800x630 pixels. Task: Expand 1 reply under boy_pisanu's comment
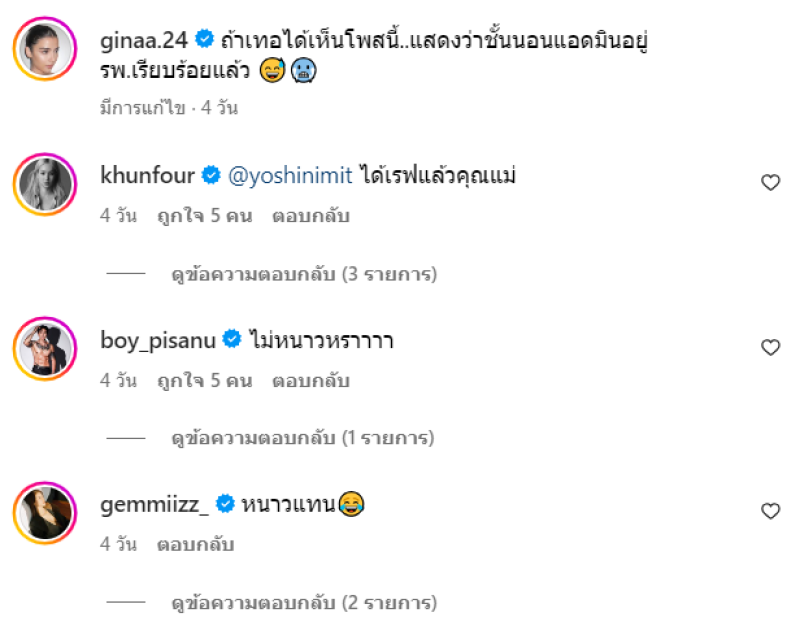(304, 438)
